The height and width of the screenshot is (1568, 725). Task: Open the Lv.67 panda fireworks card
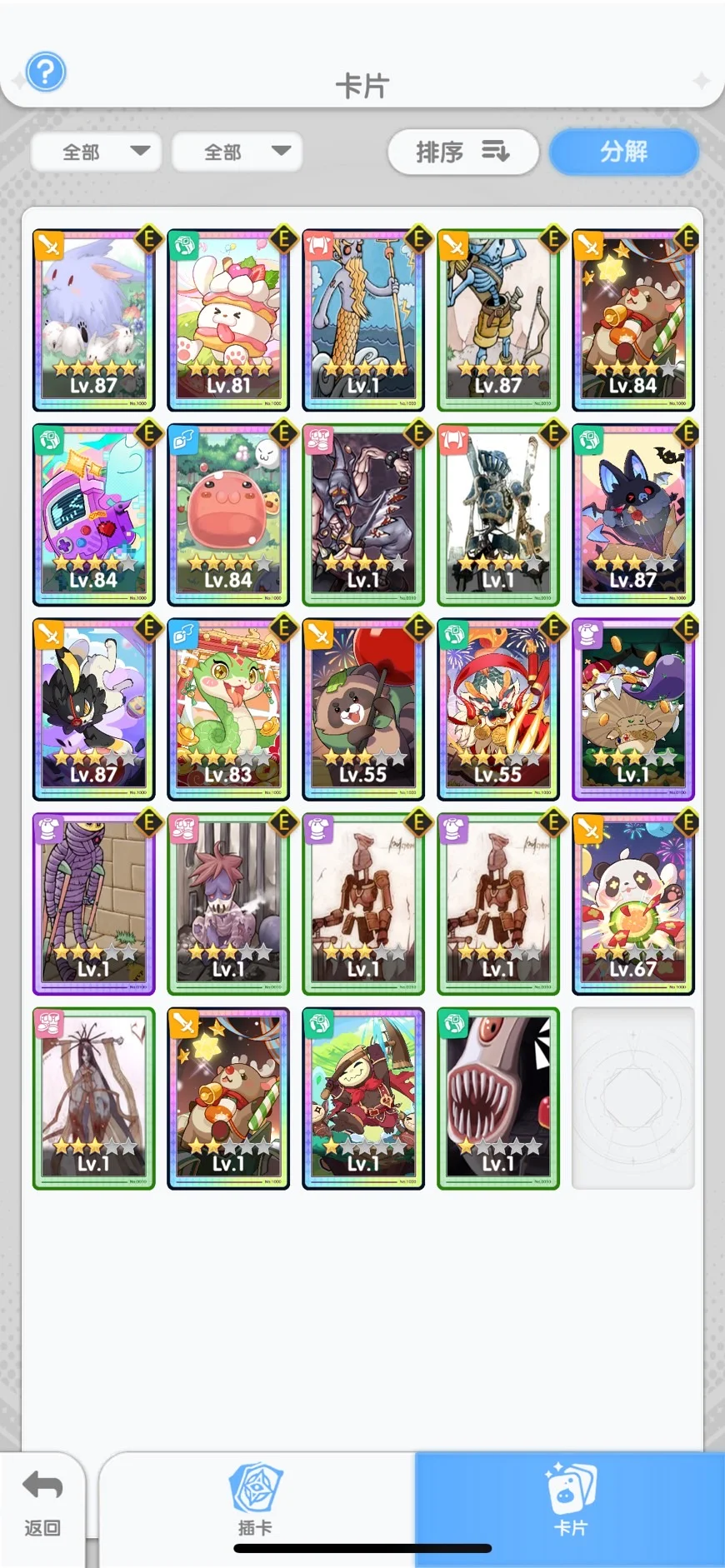(x=633, y=904)
